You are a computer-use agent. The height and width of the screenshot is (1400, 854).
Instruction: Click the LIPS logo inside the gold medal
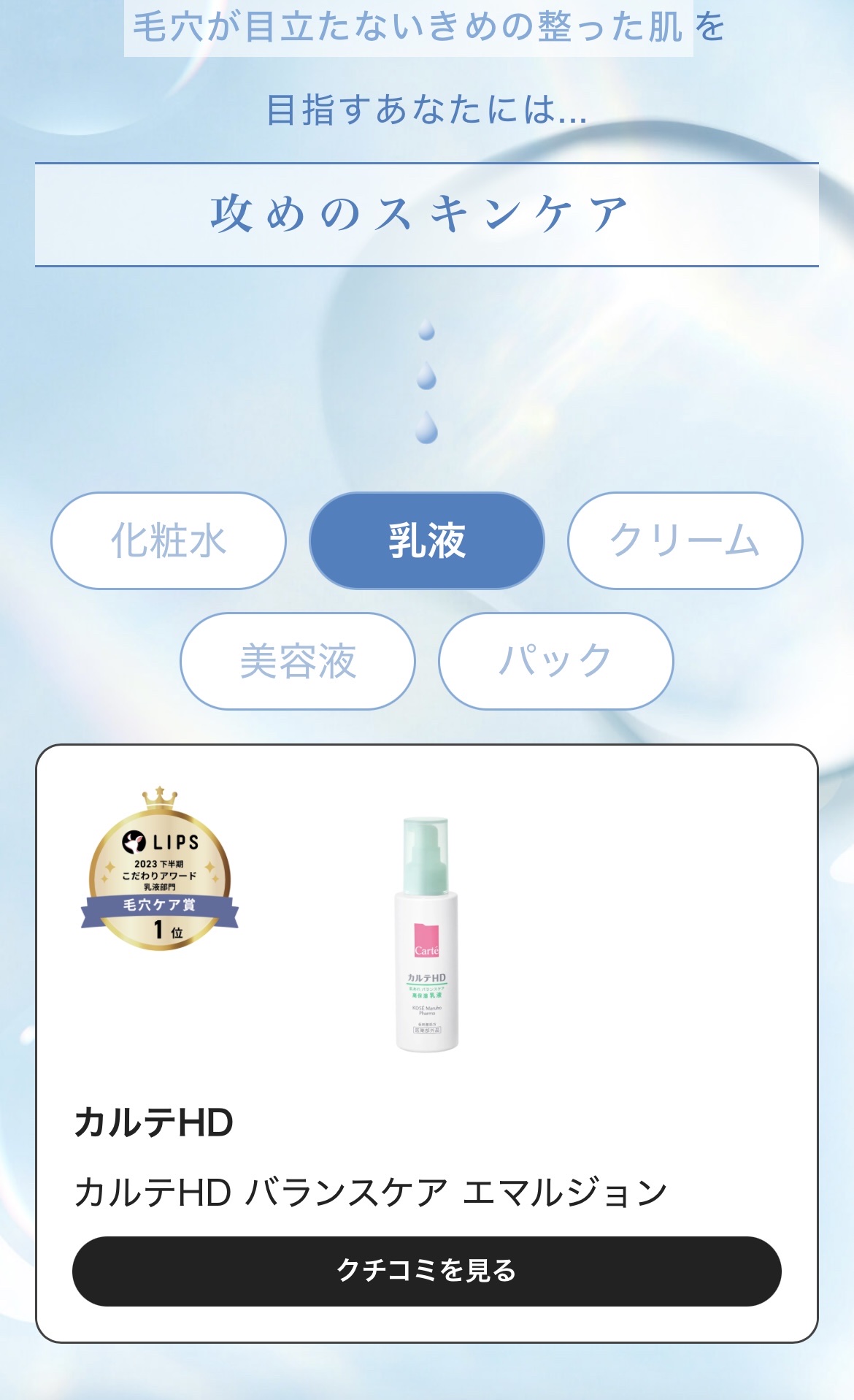coord(158,842)
